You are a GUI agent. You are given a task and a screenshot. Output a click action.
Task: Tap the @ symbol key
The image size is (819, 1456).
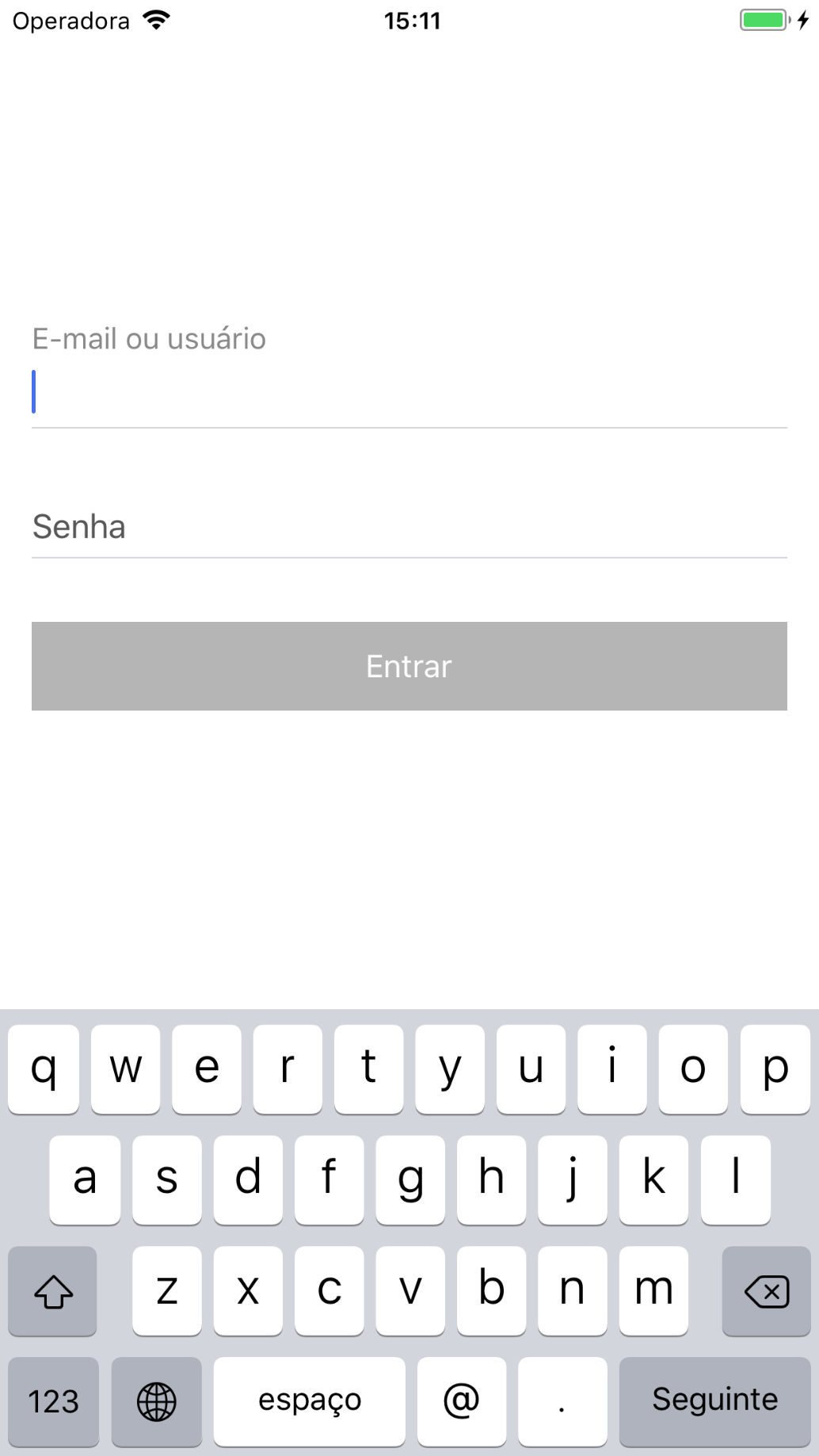pos(461,1401)
